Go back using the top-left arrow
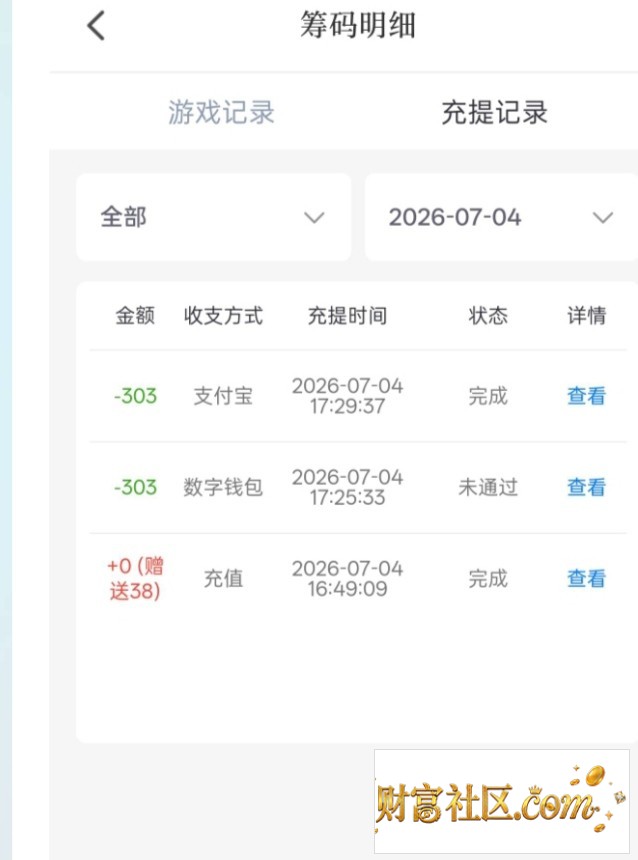Image resolution: width=638 pixels, height=860 pixels. 97,26
